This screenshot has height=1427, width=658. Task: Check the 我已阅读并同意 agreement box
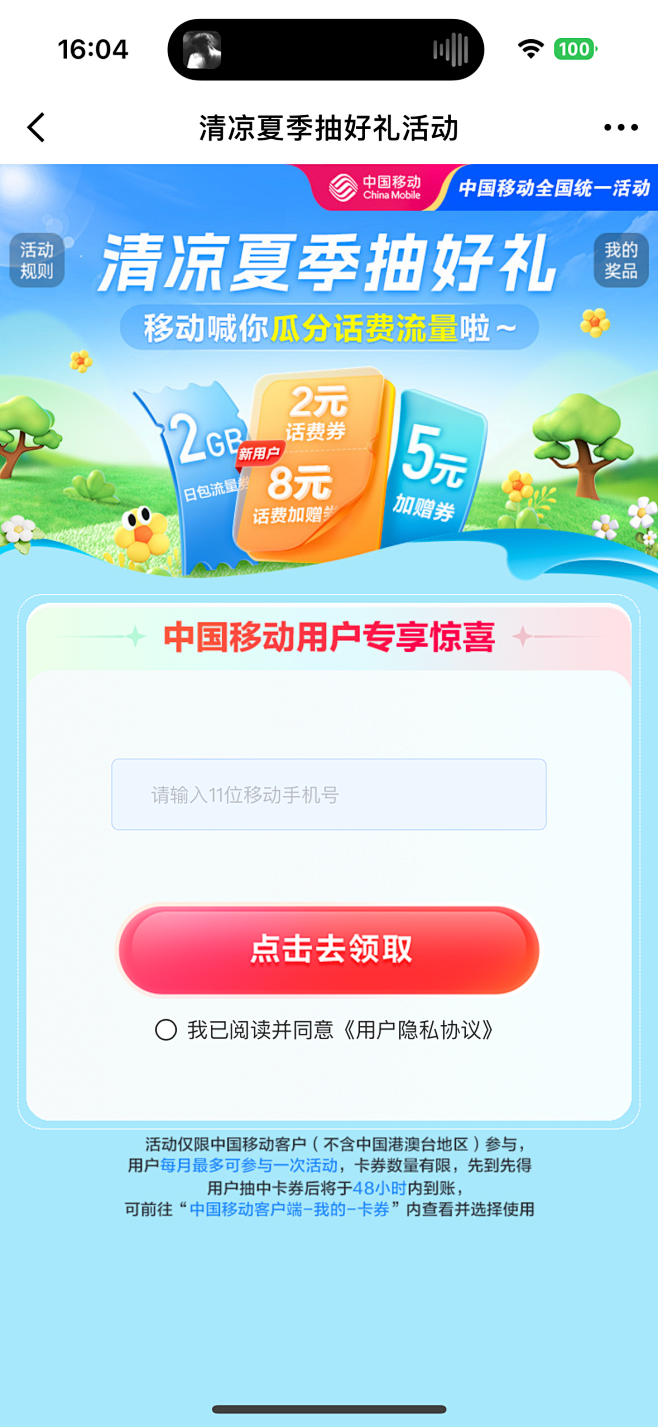coord(166,1030)
